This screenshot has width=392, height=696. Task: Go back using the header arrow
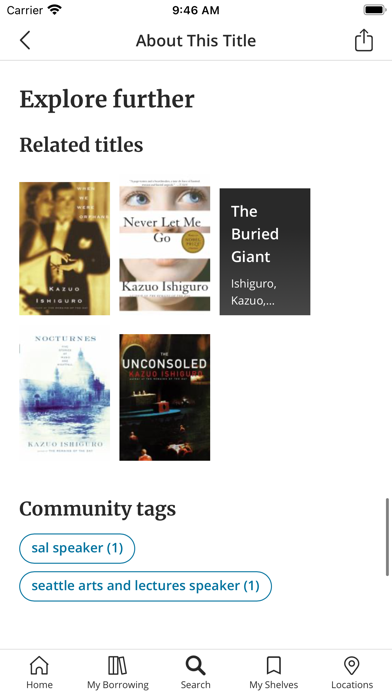click(25, 40)
